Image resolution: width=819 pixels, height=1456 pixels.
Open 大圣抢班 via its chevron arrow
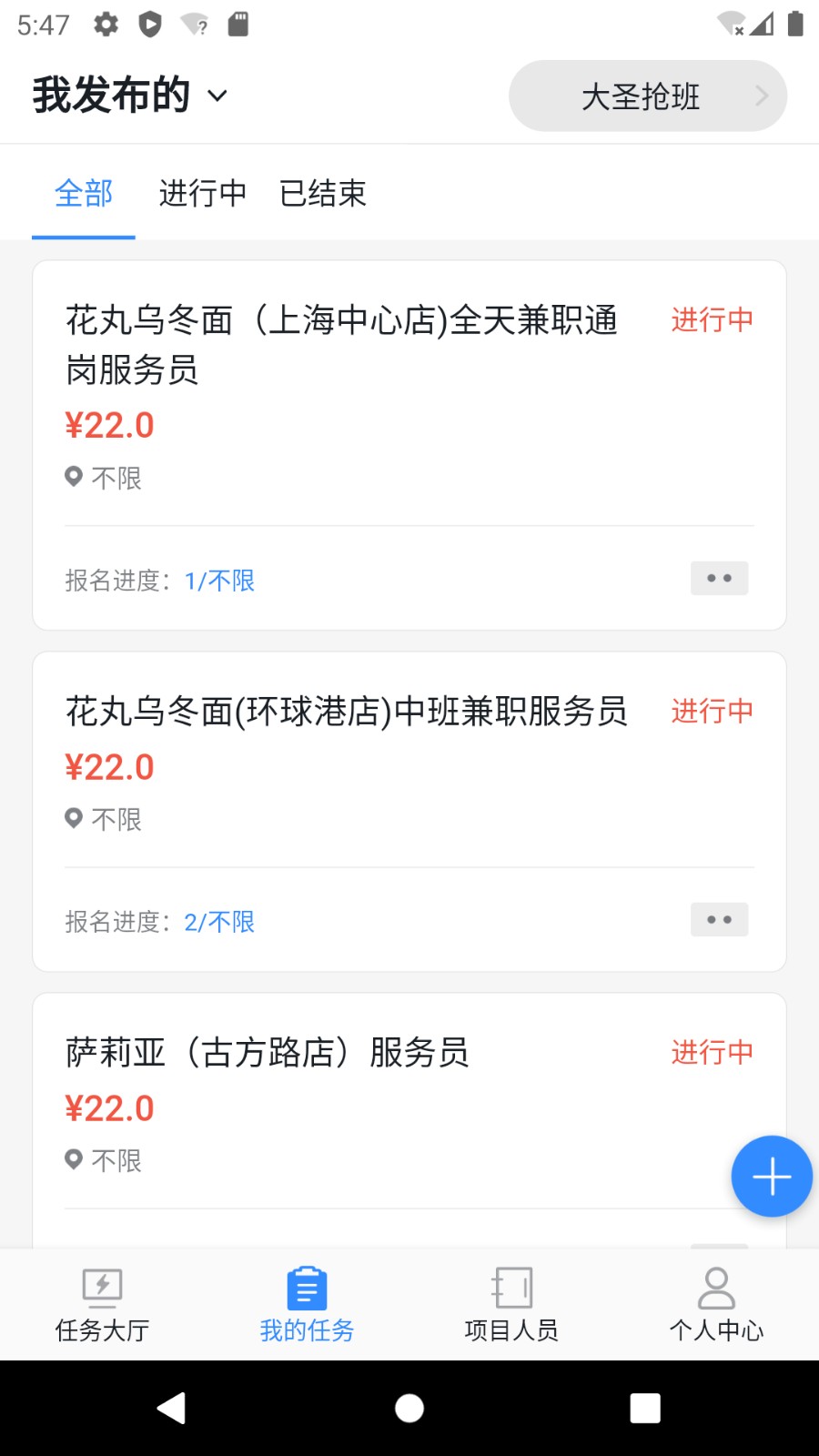[761, 96]
